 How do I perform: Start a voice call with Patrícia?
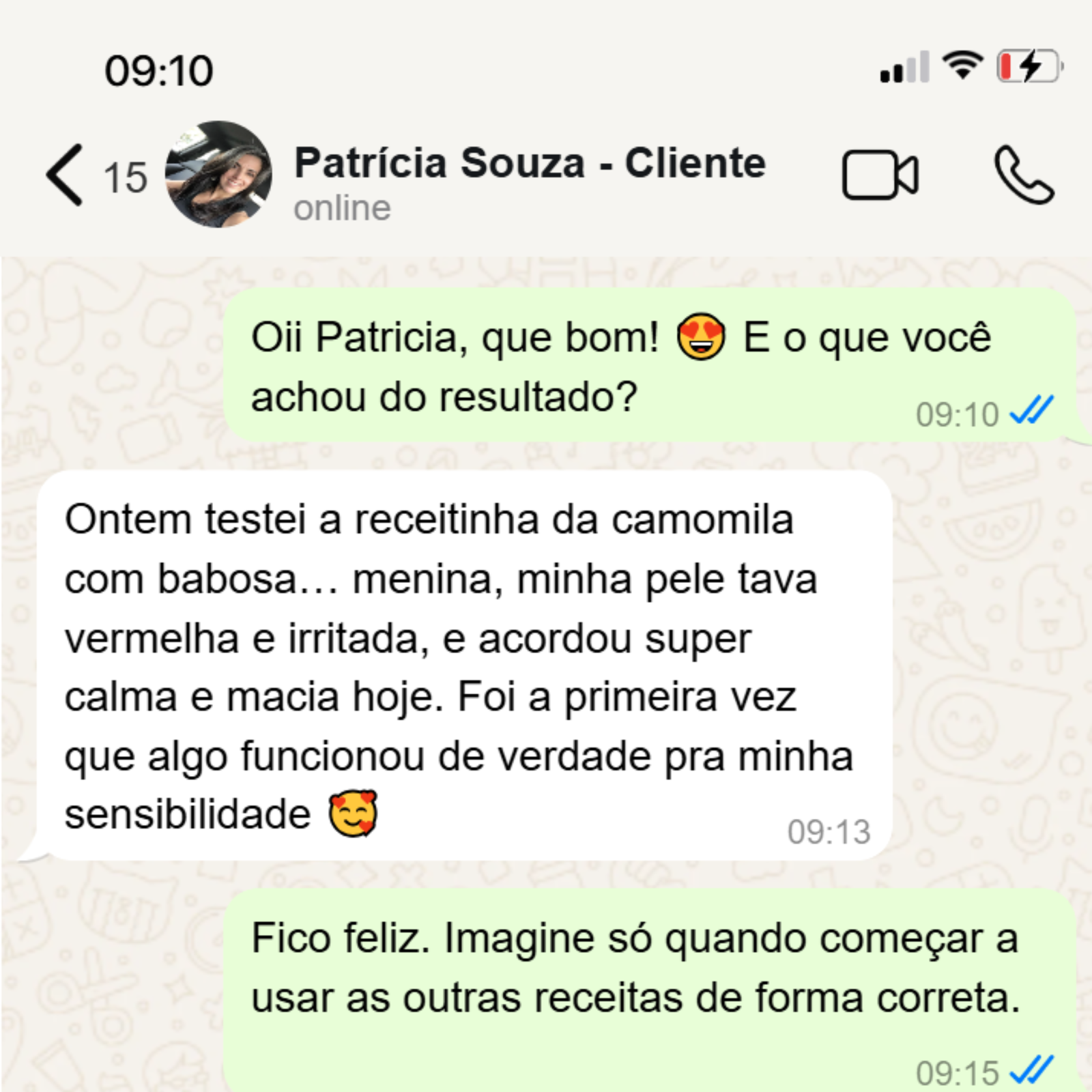[1023, 175]
